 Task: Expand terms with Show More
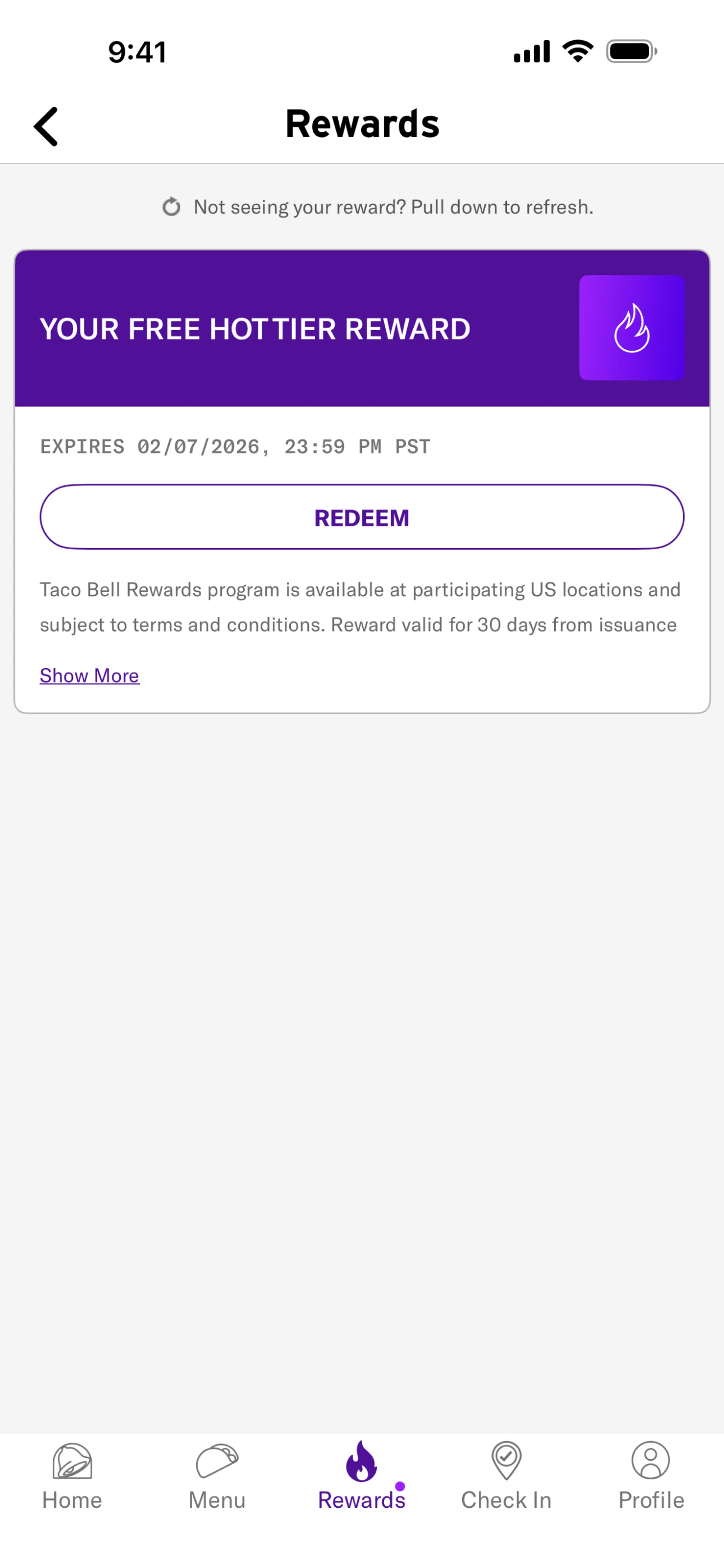[x=89, y=675]
